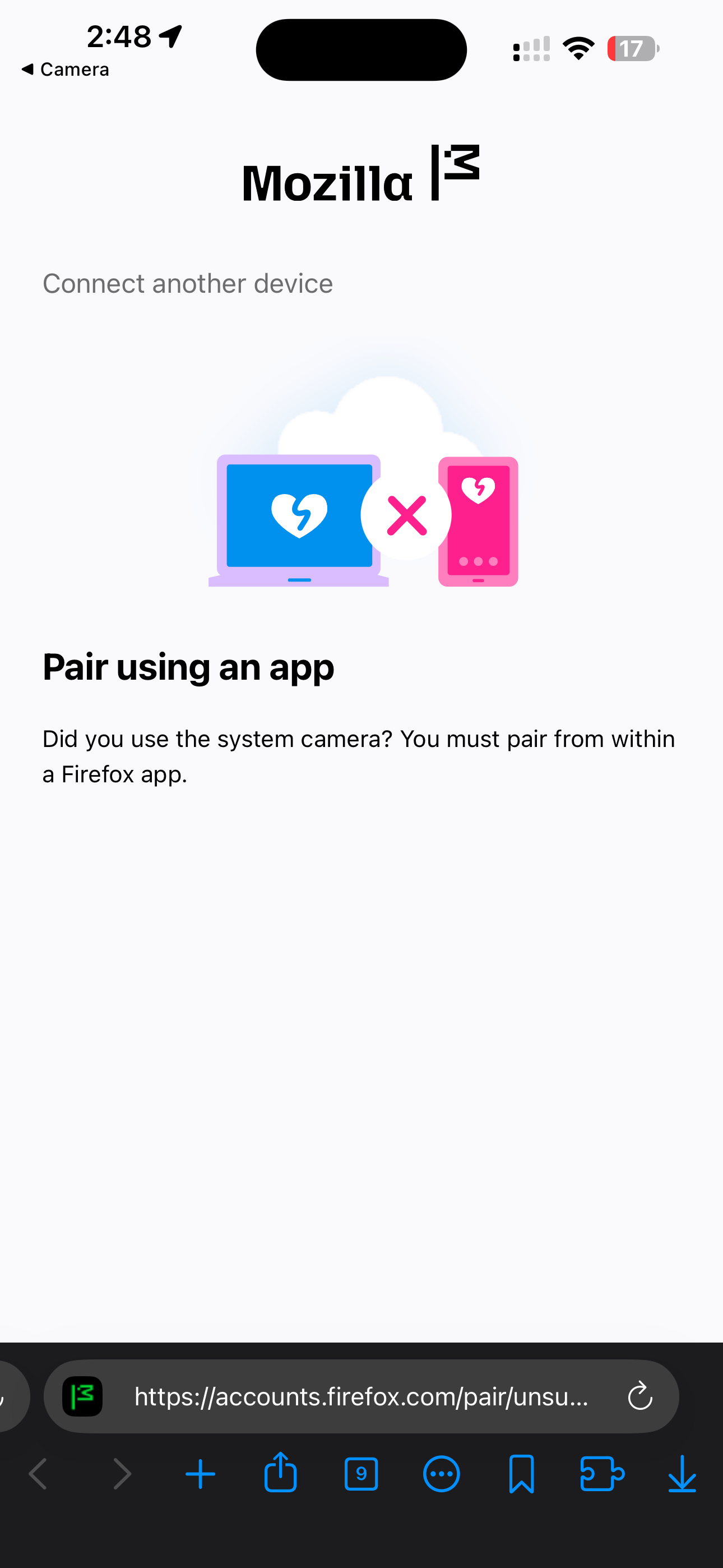Image resolution: width=723 pixels, height=1568 pixels.
Task: Reload the current page
Action: 639,1396
